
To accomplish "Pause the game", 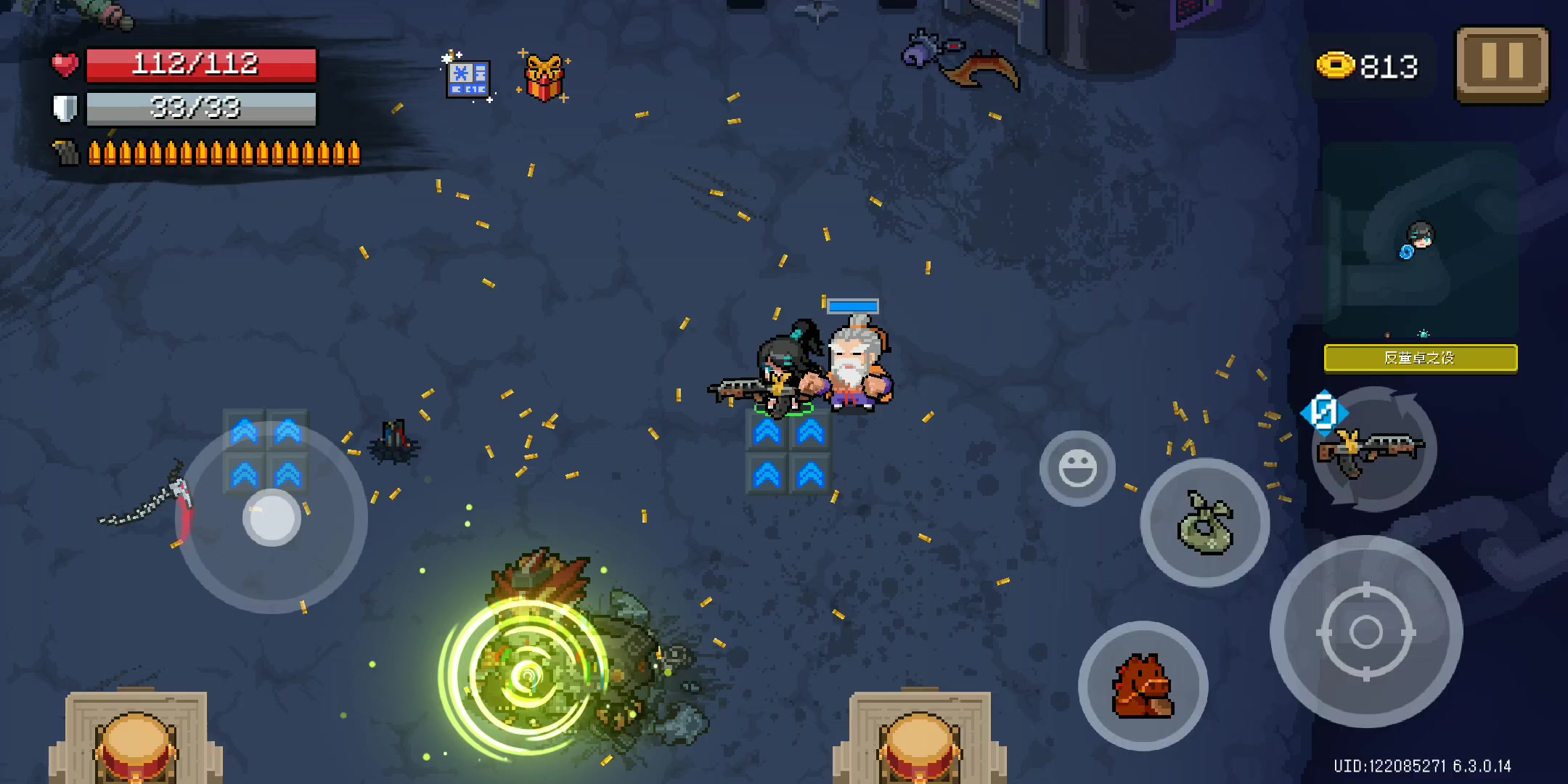I will pyautogui.click(x=1502, y=64).
